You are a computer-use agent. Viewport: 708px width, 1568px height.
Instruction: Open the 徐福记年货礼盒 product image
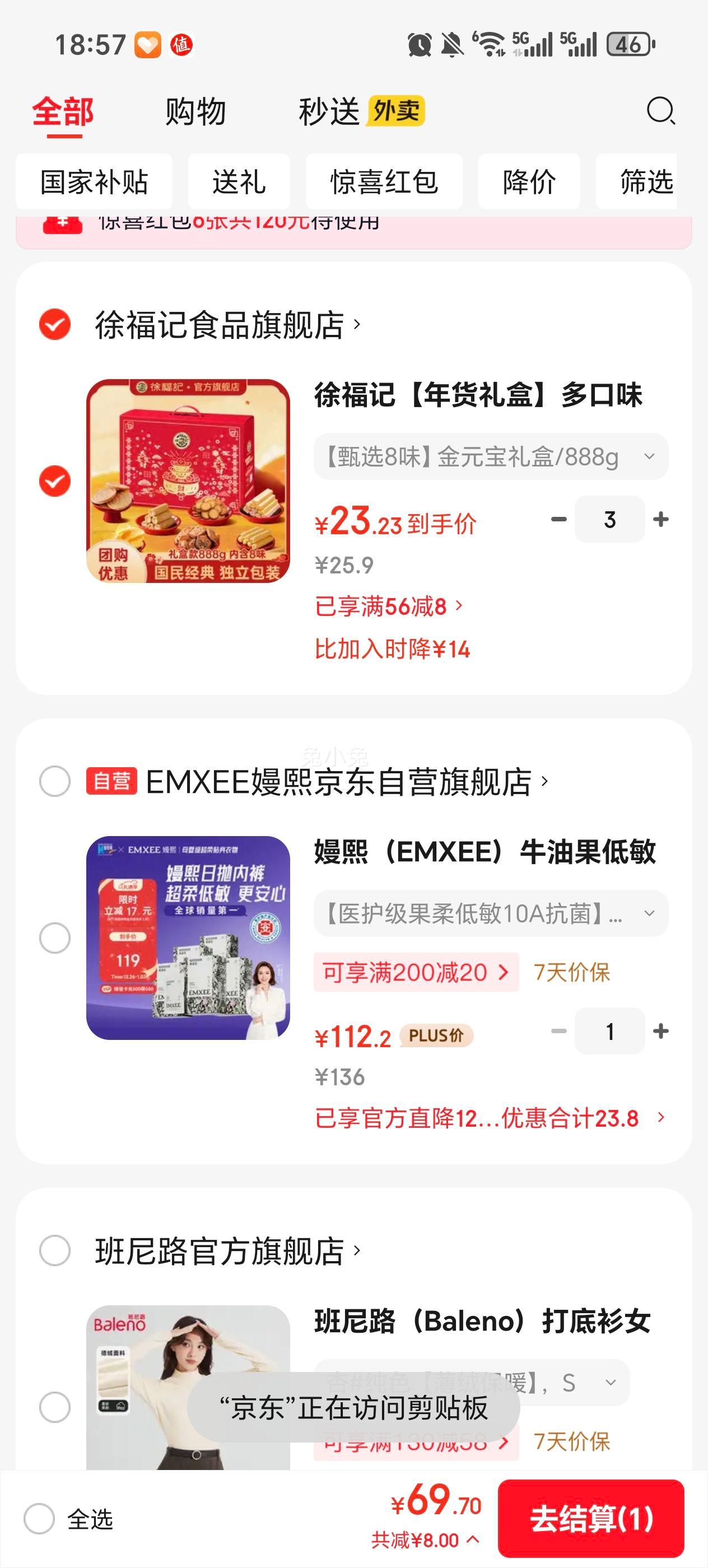coord(188,481)
